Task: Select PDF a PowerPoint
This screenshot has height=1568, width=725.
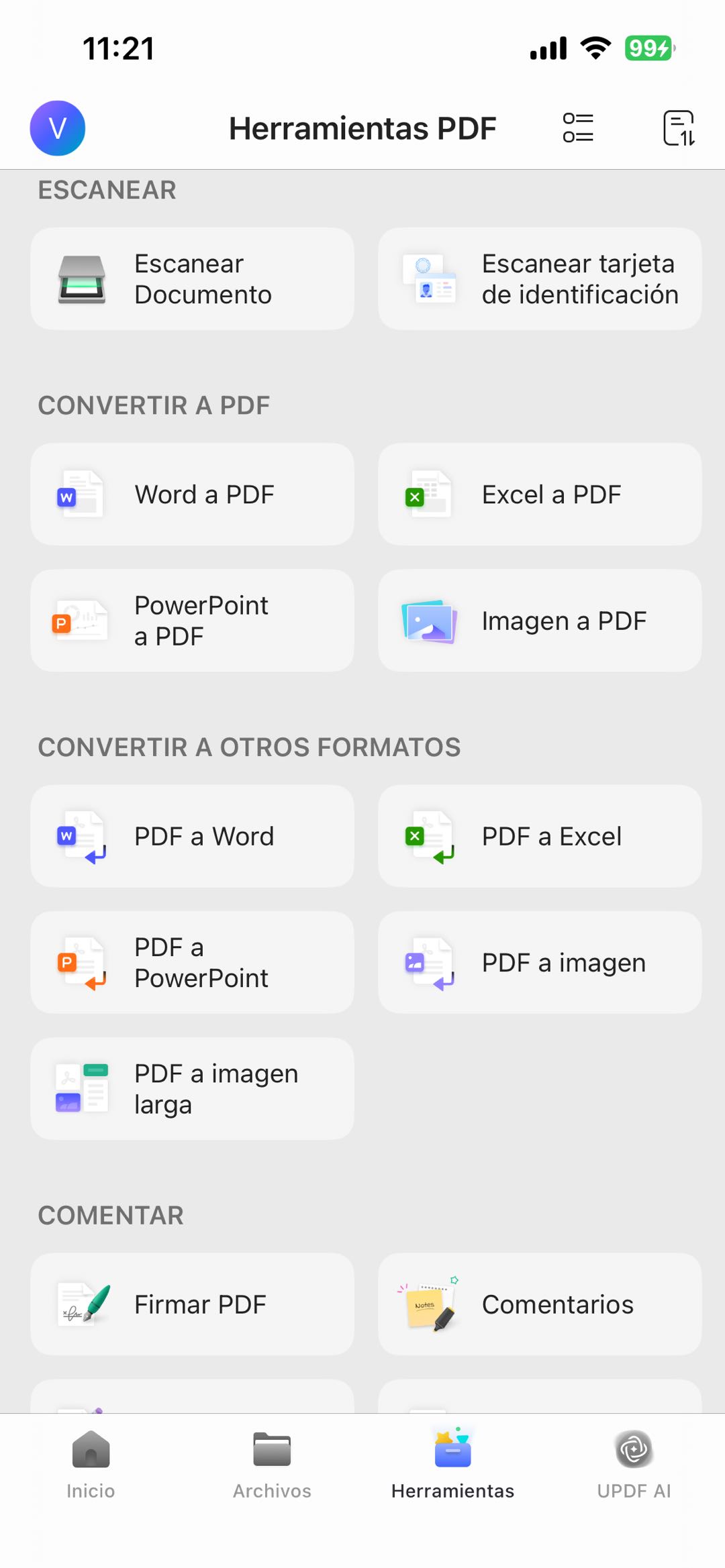Action: click(x=192, y=963)
